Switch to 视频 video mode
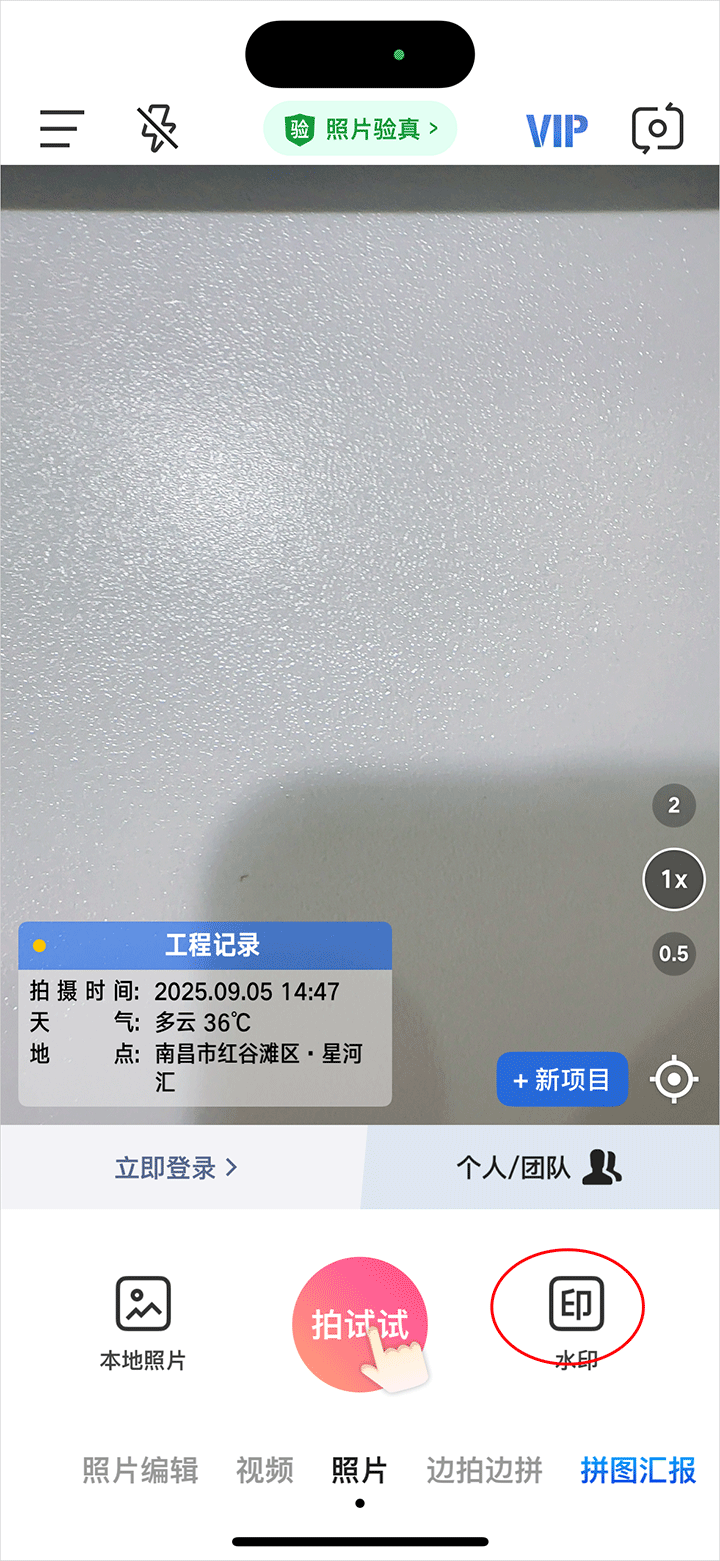 (265, 1470)
